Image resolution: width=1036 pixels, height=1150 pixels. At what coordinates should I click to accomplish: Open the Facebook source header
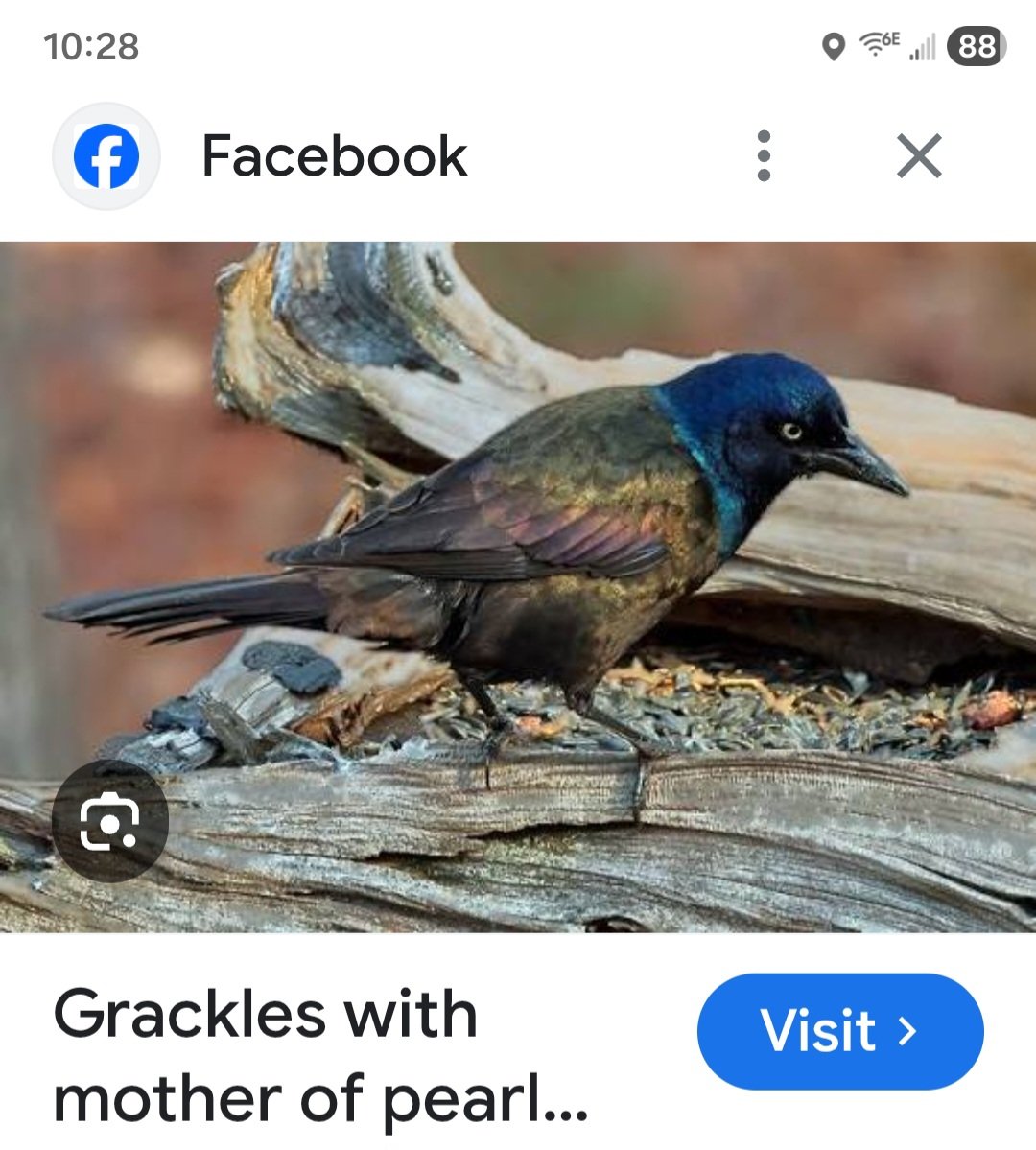[334, 156]
